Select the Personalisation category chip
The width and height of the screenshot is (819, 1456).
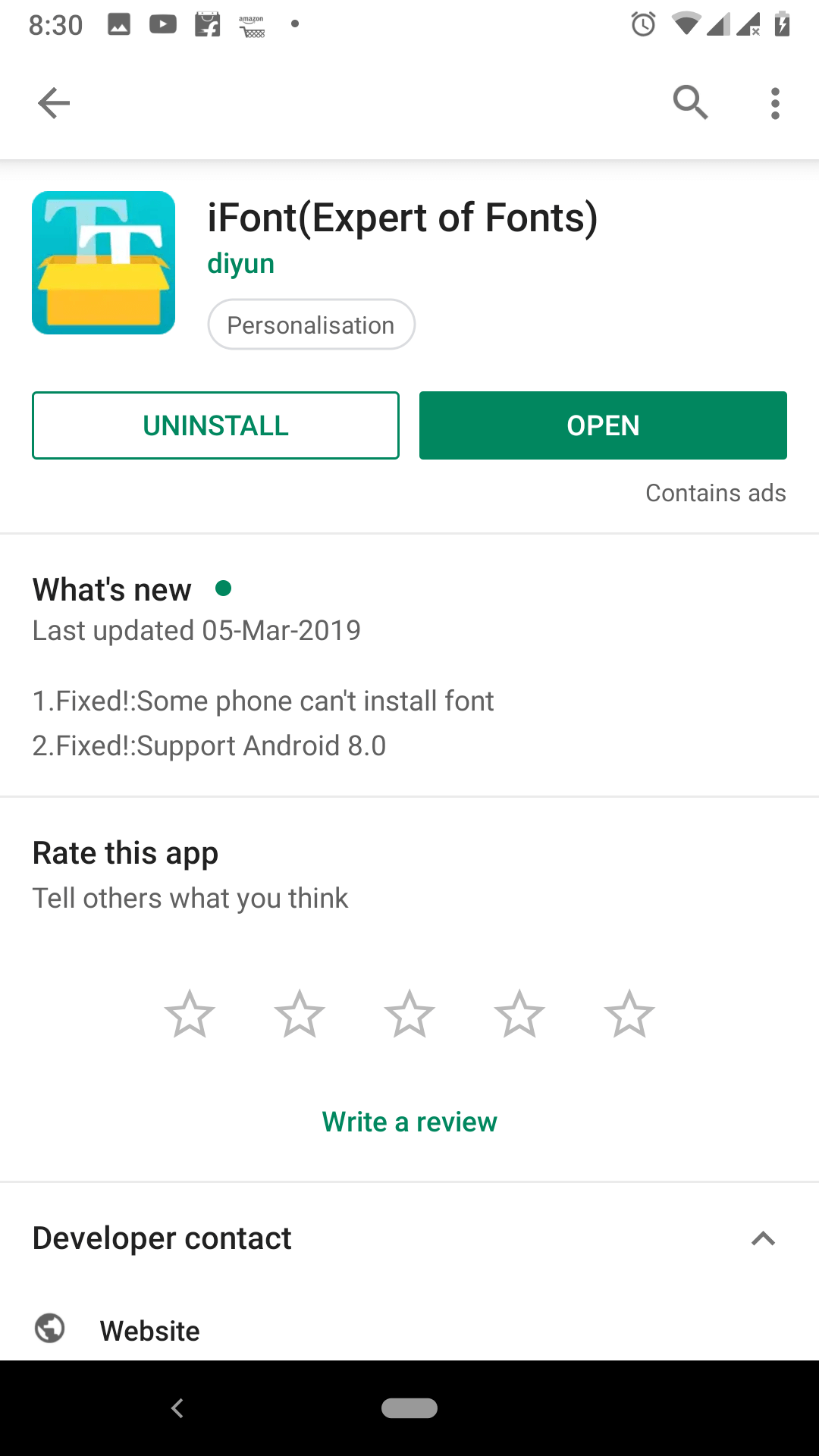click(311, 325)
